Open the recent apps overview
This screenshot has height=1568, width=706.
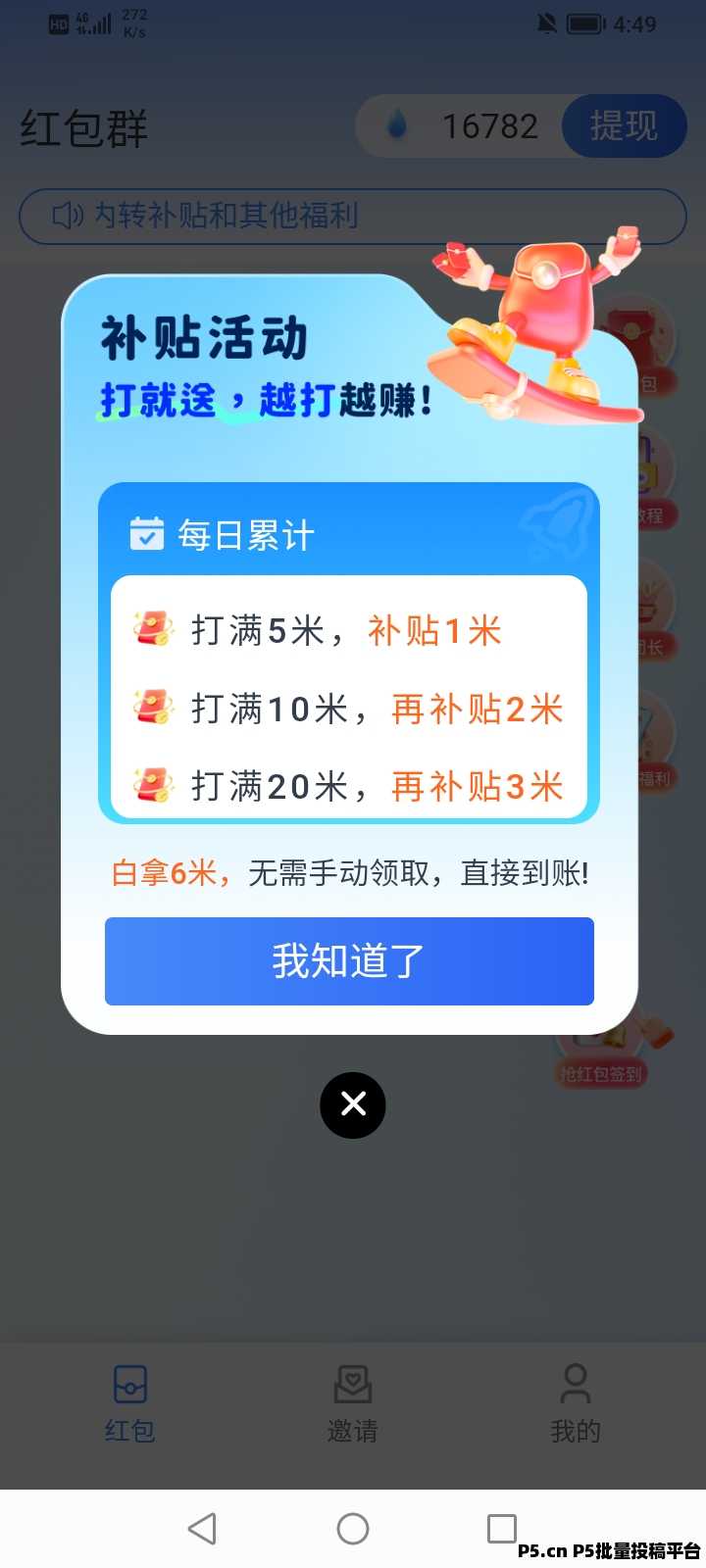tap(501, 1528)
